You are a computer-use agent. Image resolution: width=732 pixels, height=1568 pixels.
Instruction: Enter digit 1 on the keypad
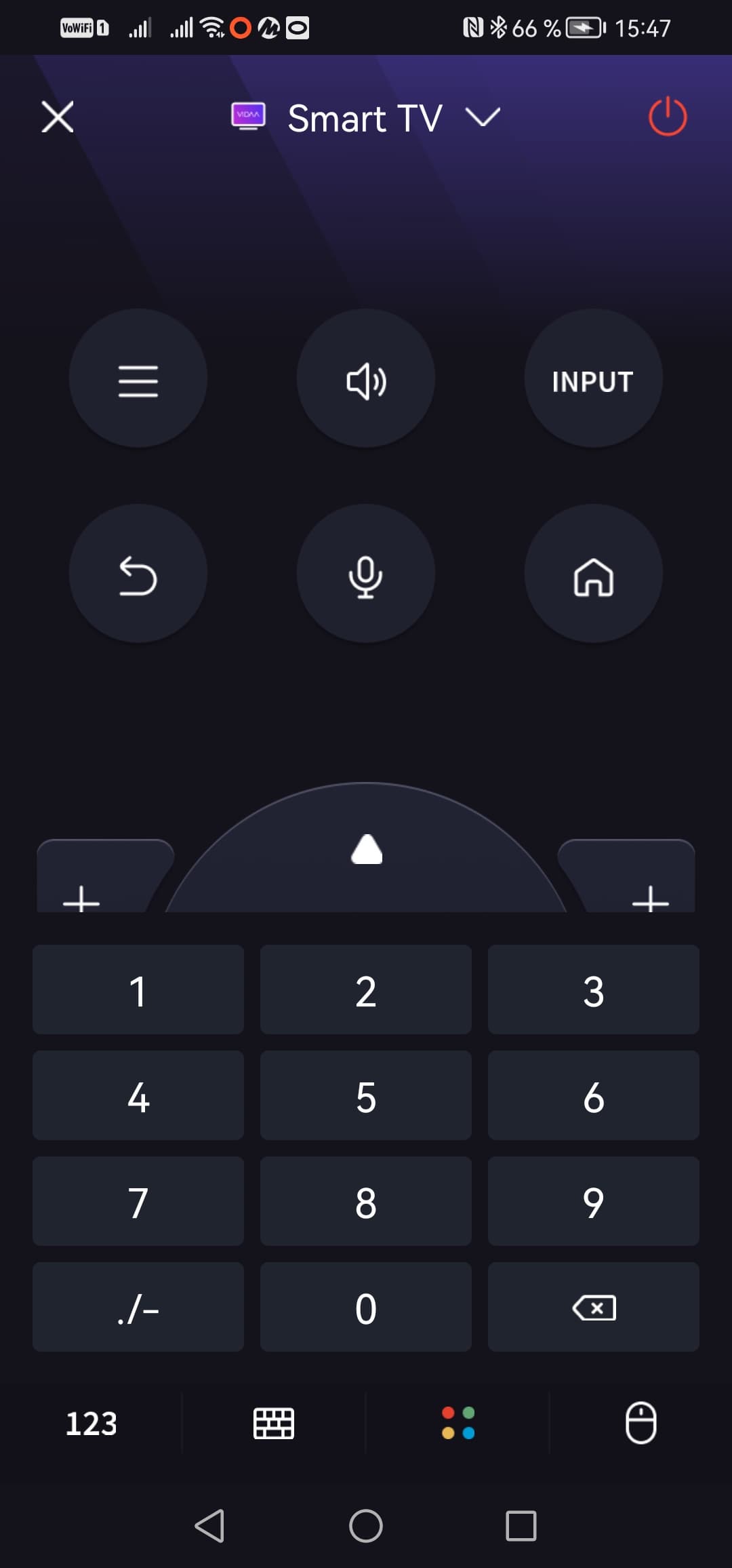(138, 990)
